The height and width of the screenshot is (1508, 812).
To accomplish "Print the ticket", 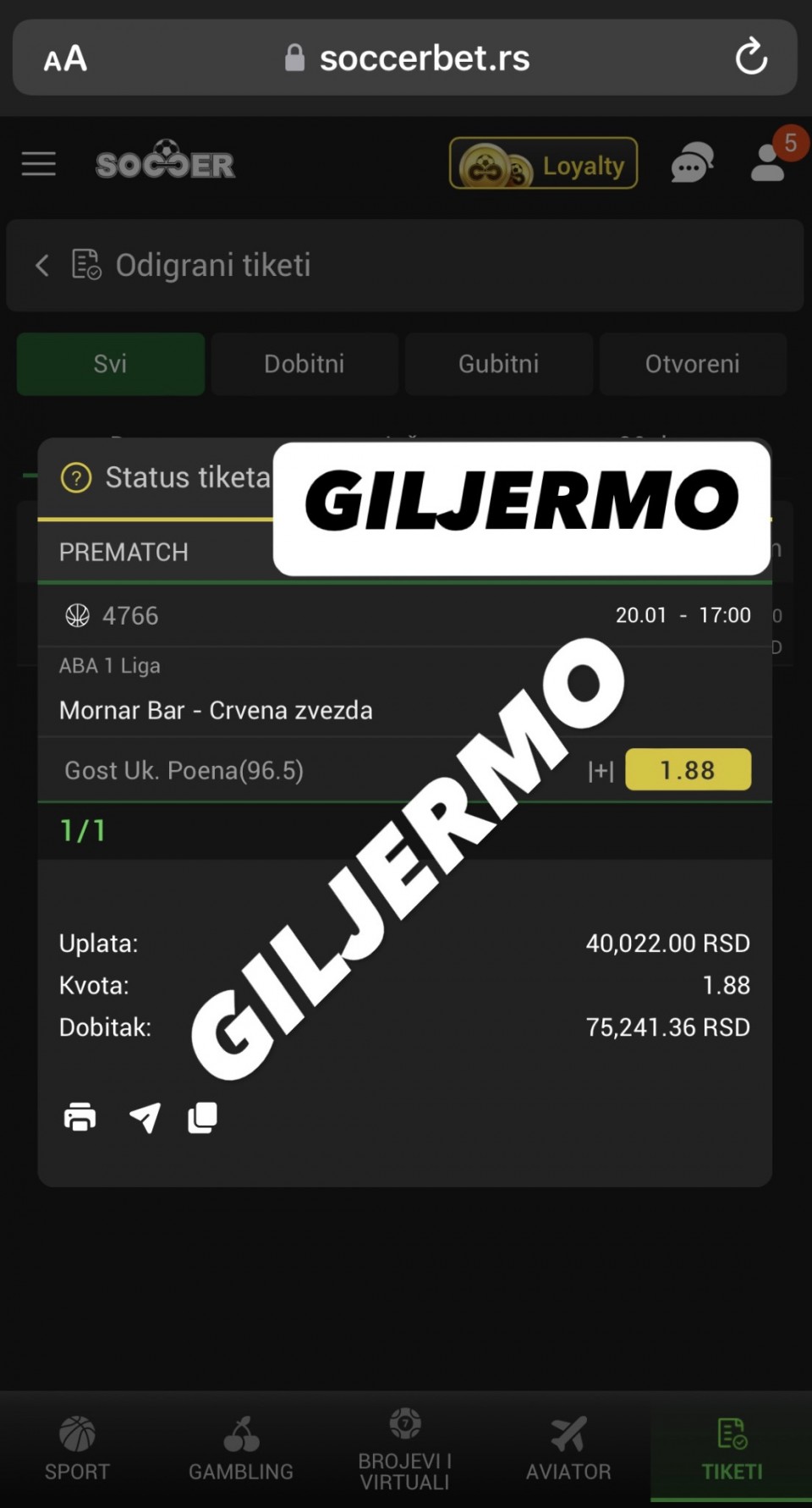I will [80, 1117].
